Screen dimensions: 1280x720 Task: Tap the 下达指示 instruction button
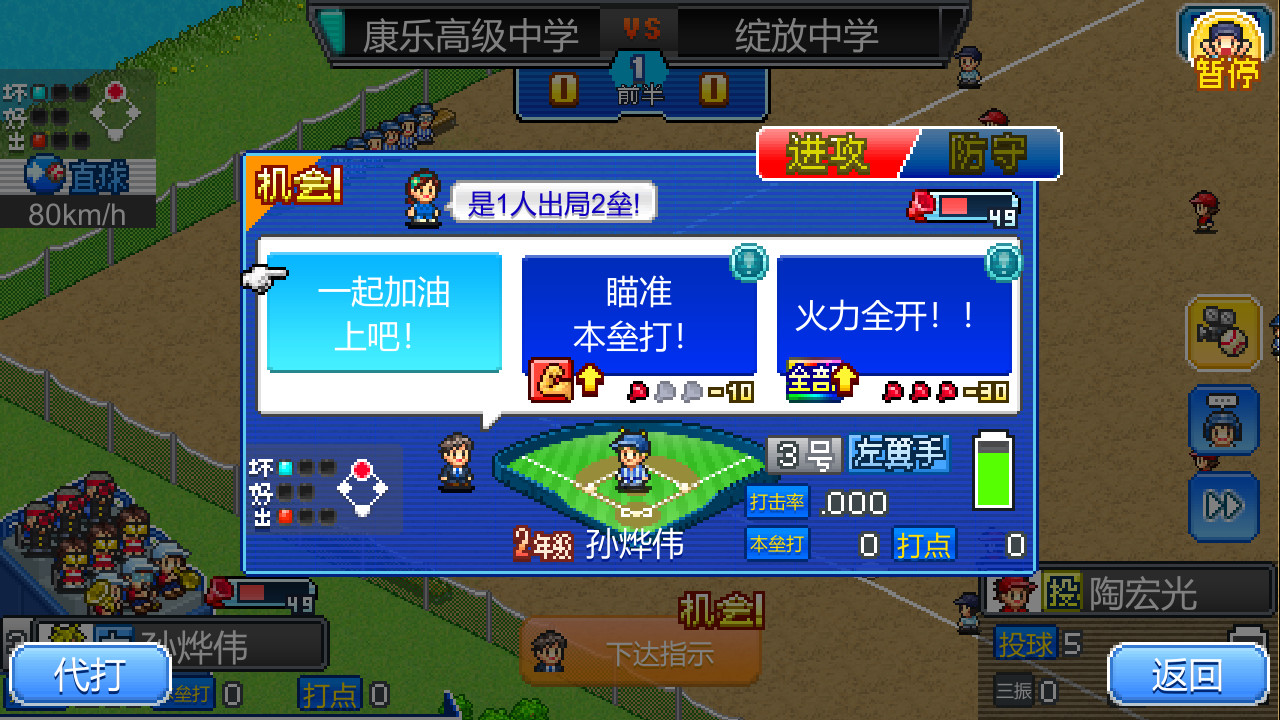[640, 652]
